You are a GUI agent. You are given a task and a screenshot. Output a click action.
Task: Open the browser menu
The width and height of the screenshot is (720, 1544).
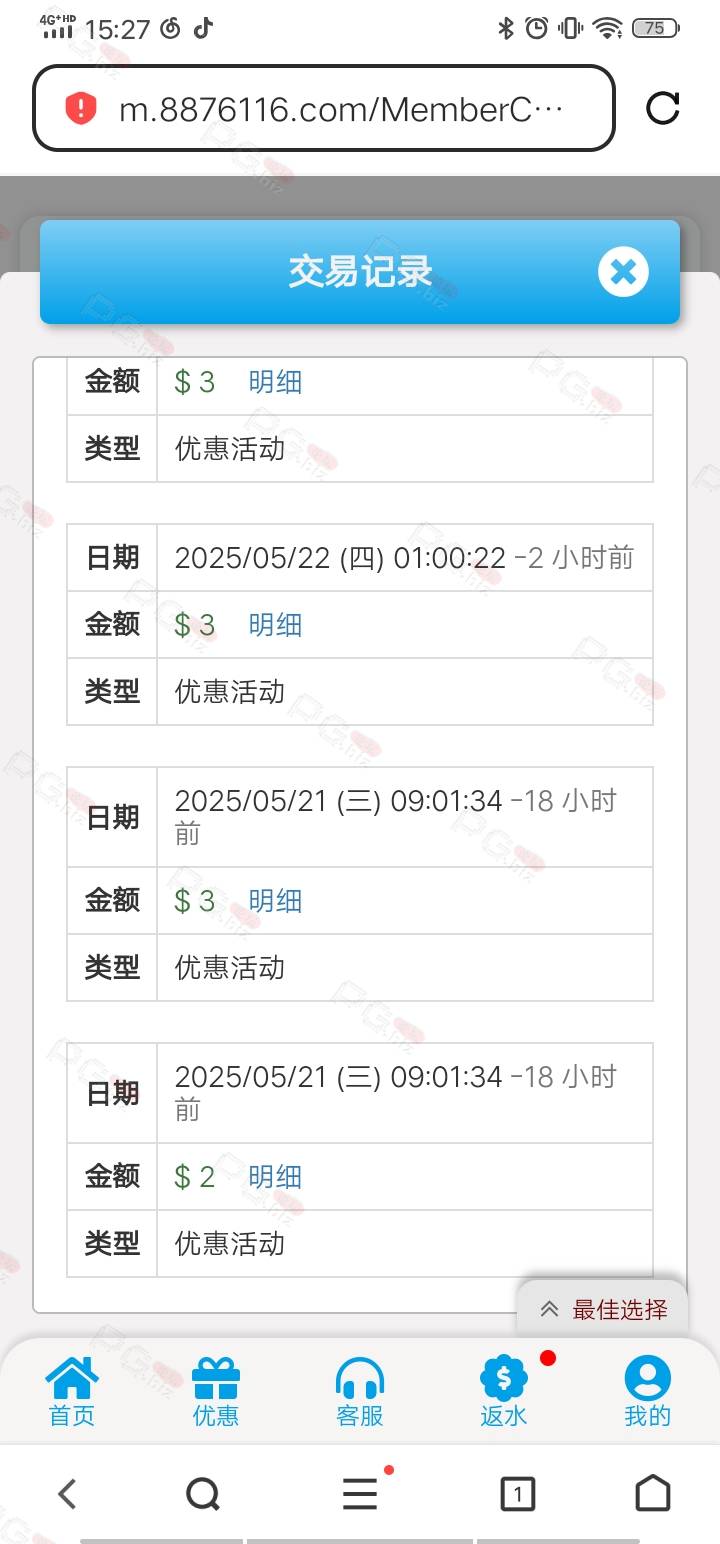tap(360, 1495)
